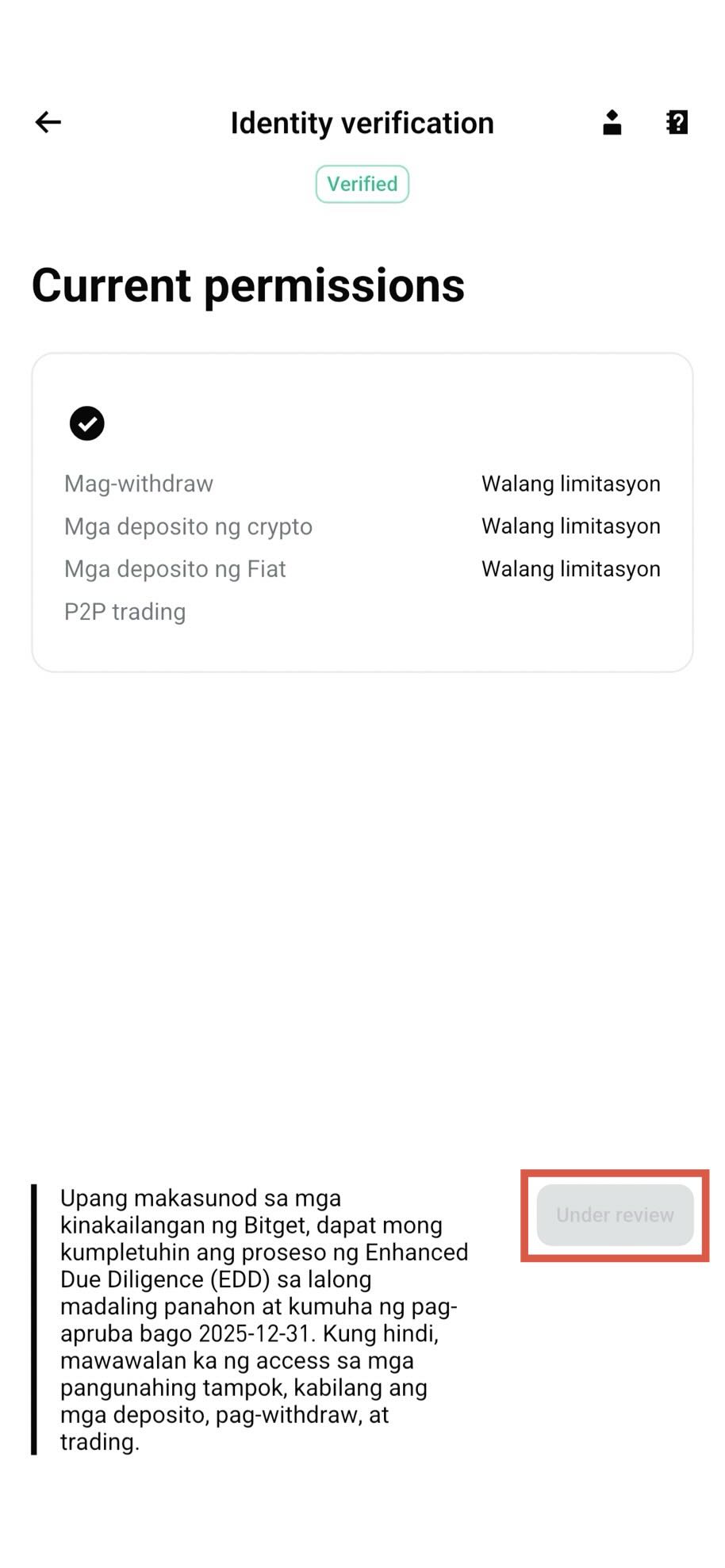Select the verified account icon in top bar

(x=611, y=122)
